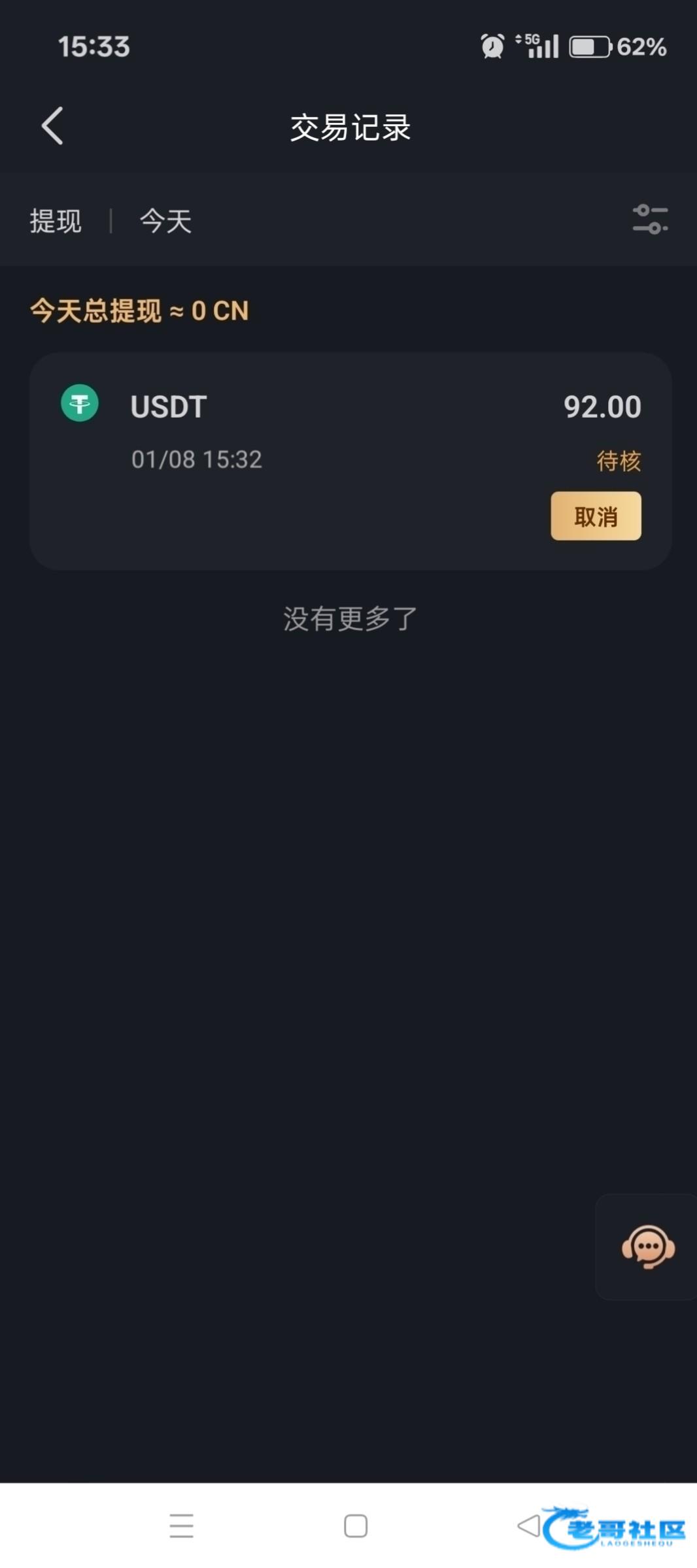Open the recent apps menu button
Image resolution: width=697 pixels, height=1568 pixels.
(x=181, y=1526)
